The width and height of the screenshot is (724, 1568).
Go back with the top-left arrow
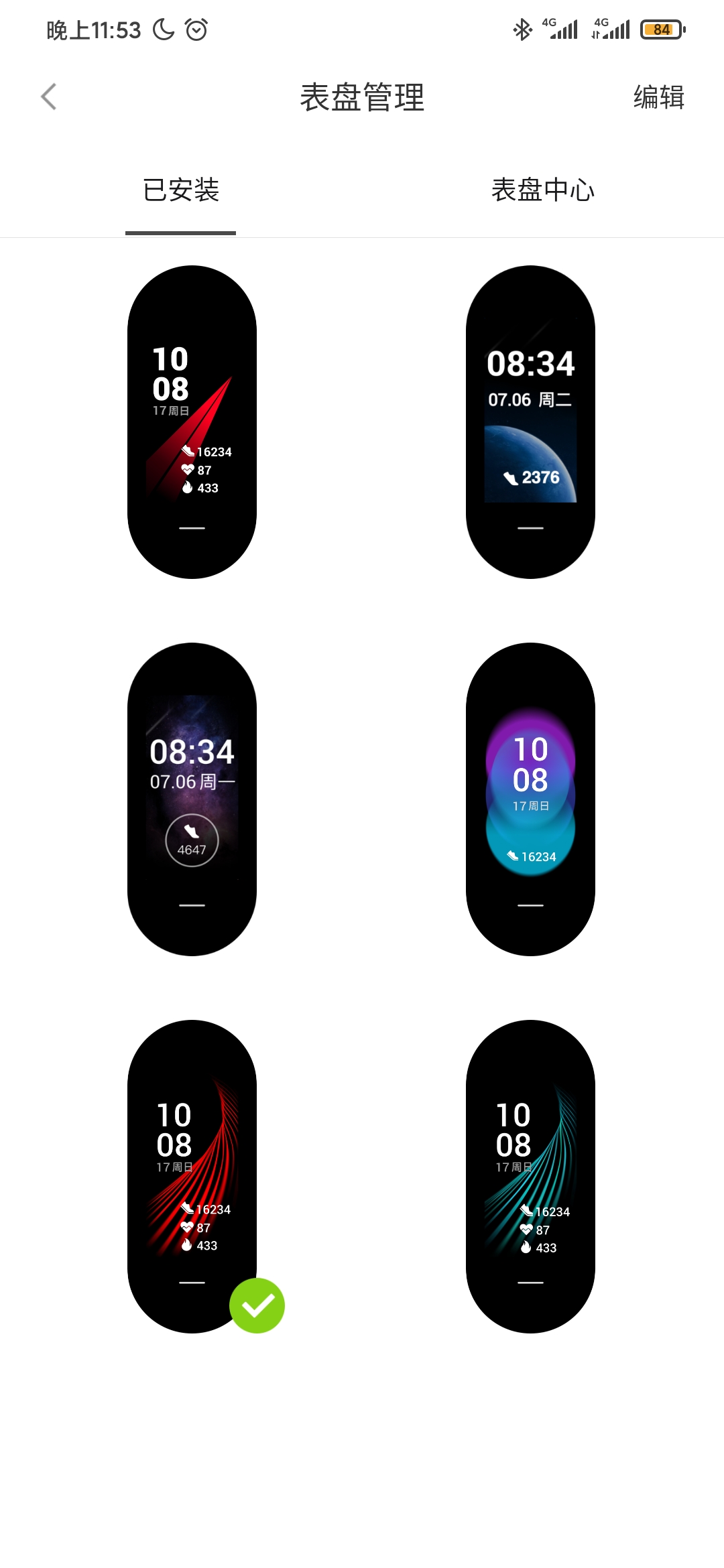[x=49, y=97]
